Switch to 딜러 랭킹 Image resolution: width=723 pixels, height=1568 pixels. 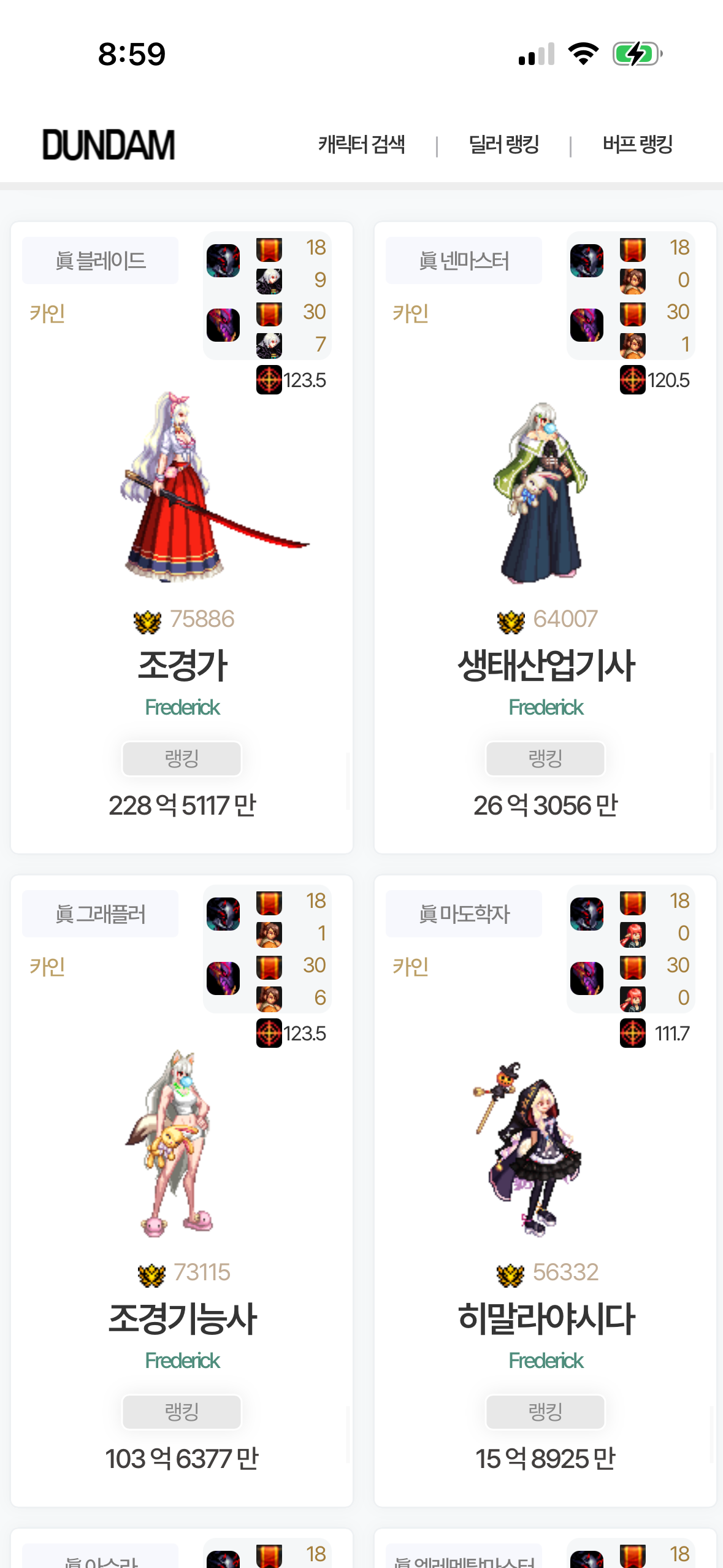(503, 145)
